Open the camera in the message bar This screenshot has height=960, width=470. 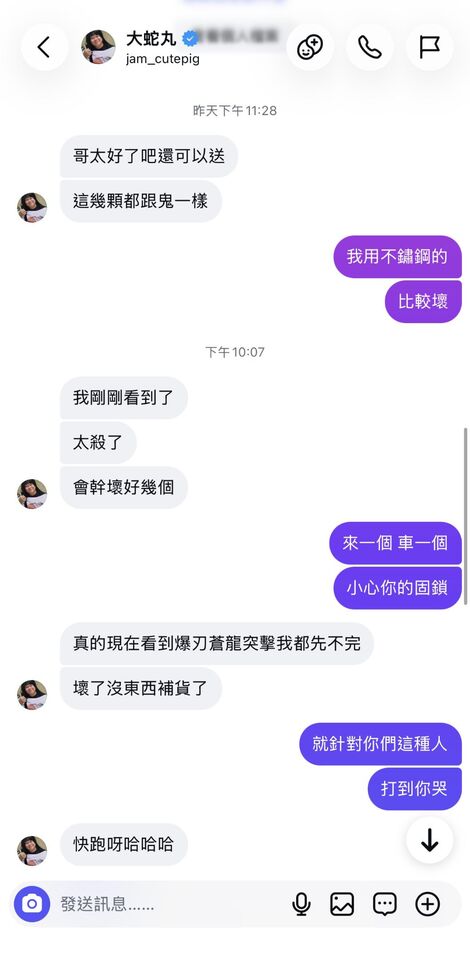(x=32, y=904)
